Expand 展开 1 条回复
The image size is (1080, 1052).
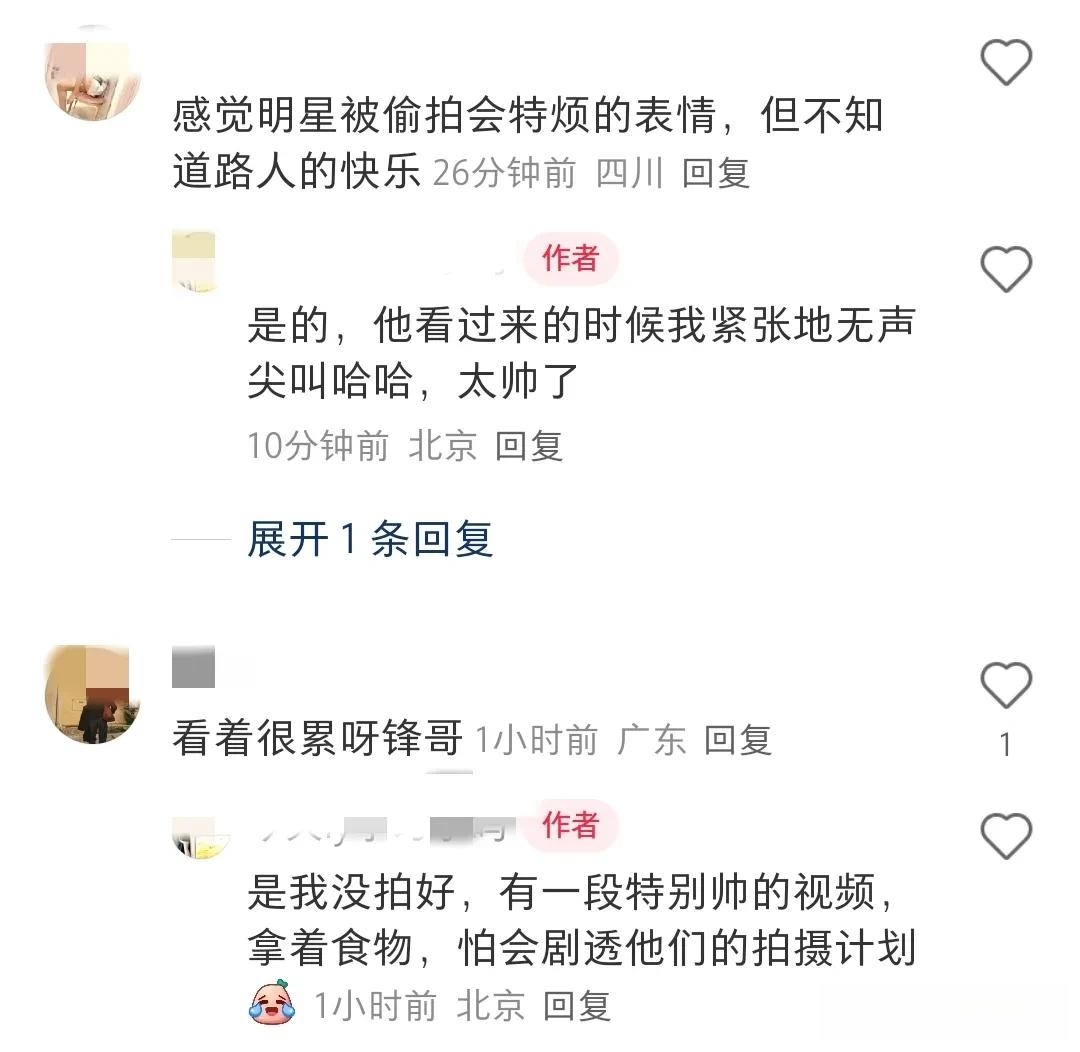click(x=370, y=540)
